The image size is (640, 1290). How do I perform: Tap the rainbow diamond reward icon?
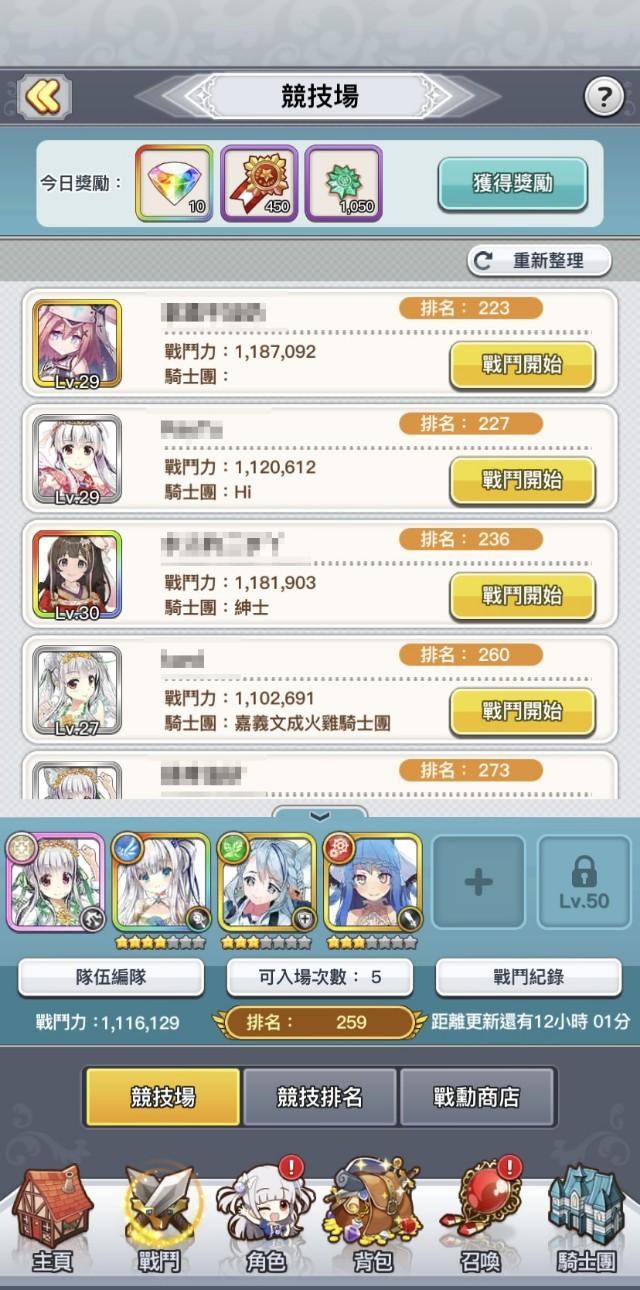coord(174,183)
